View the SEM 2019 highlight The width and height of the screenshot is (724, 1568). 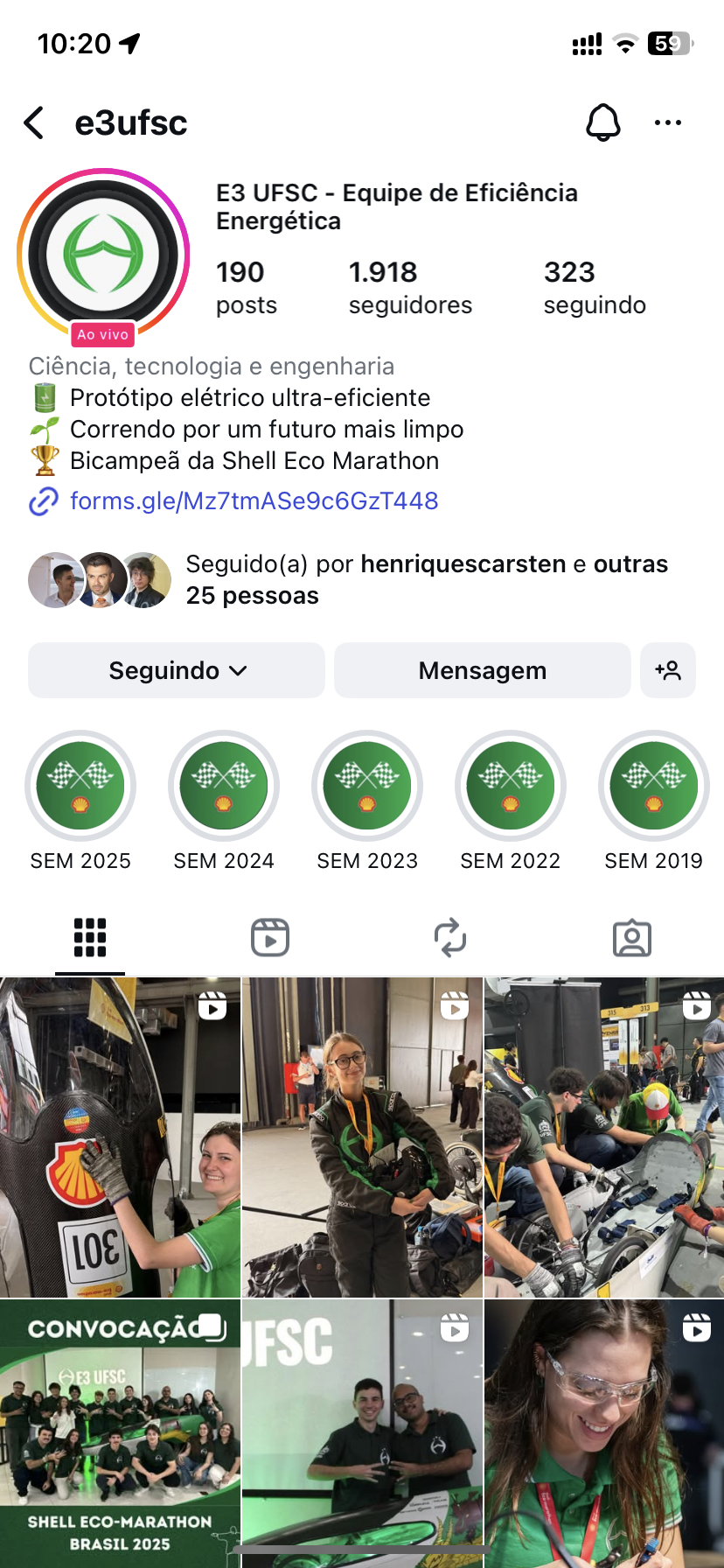654,786
